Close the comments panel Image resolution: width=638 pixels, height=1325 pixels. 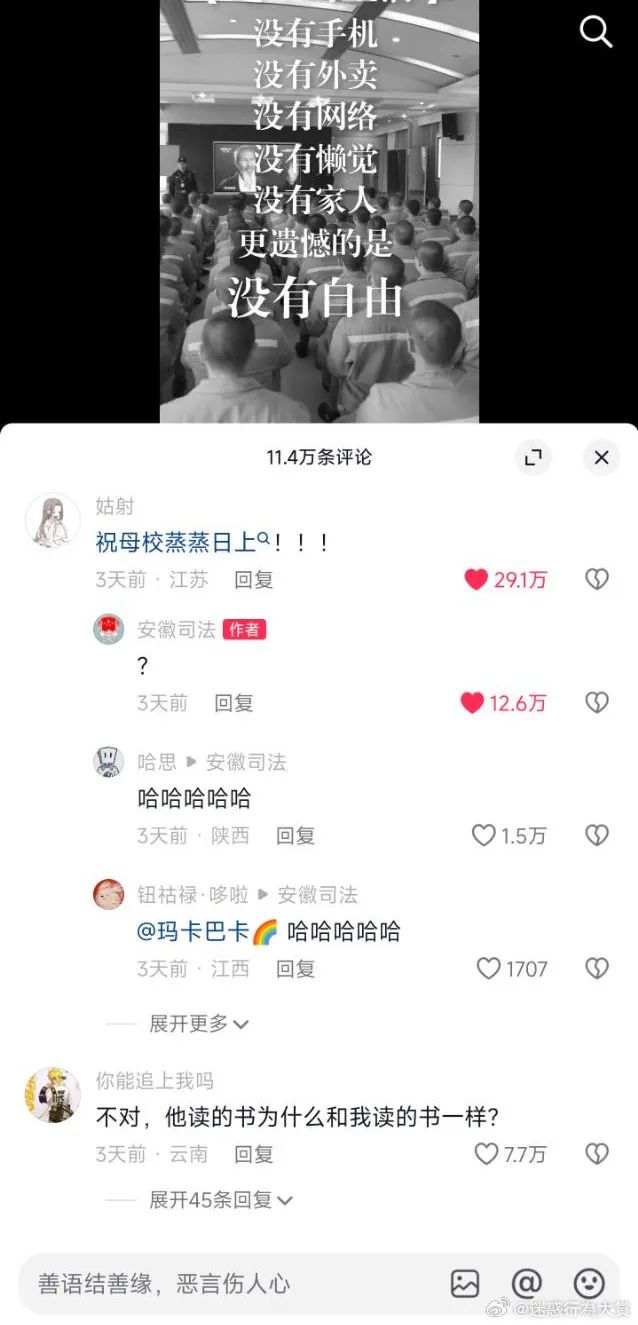point(601,457)
